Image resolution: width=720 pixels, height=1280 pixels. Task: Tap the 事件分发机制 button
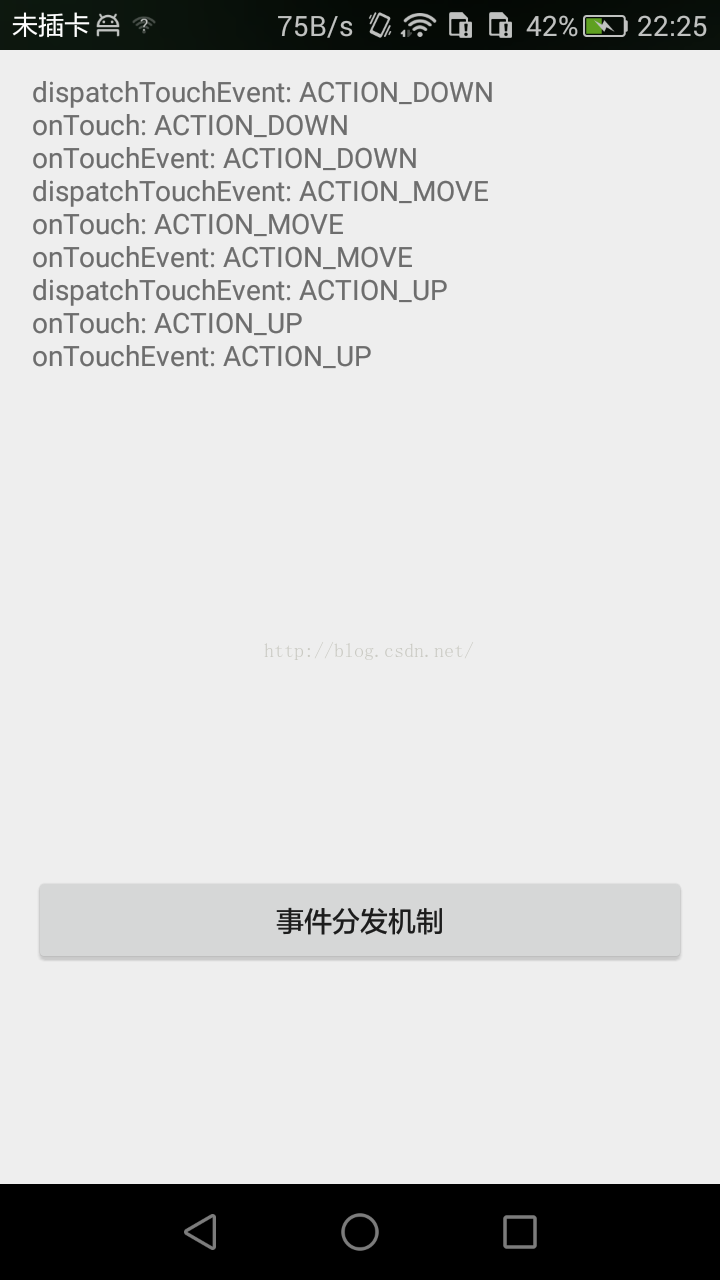coord(360,920)
